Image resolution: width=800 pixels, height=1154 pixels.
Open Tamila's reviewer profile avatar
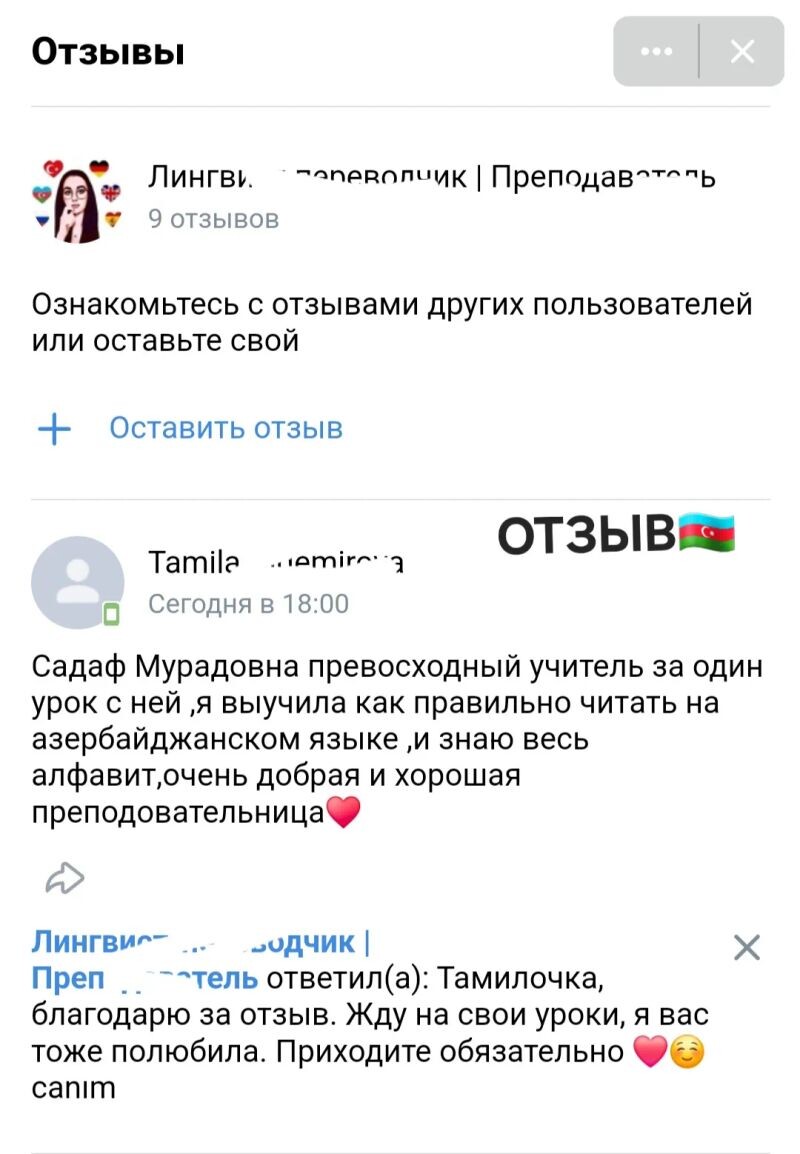click(77, 582)
